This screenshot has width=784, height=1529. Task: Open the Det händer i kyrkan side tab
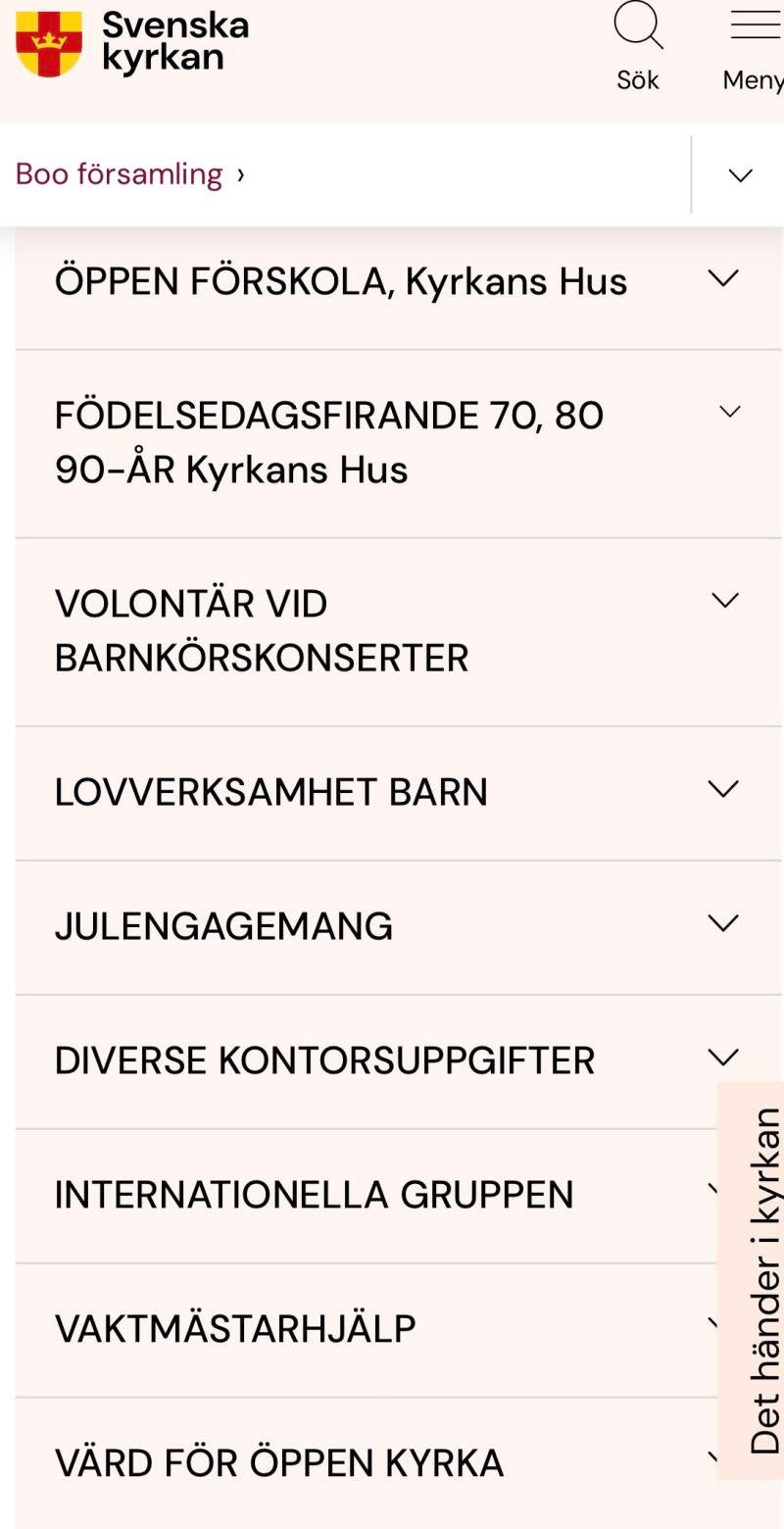pos(762,1279)
